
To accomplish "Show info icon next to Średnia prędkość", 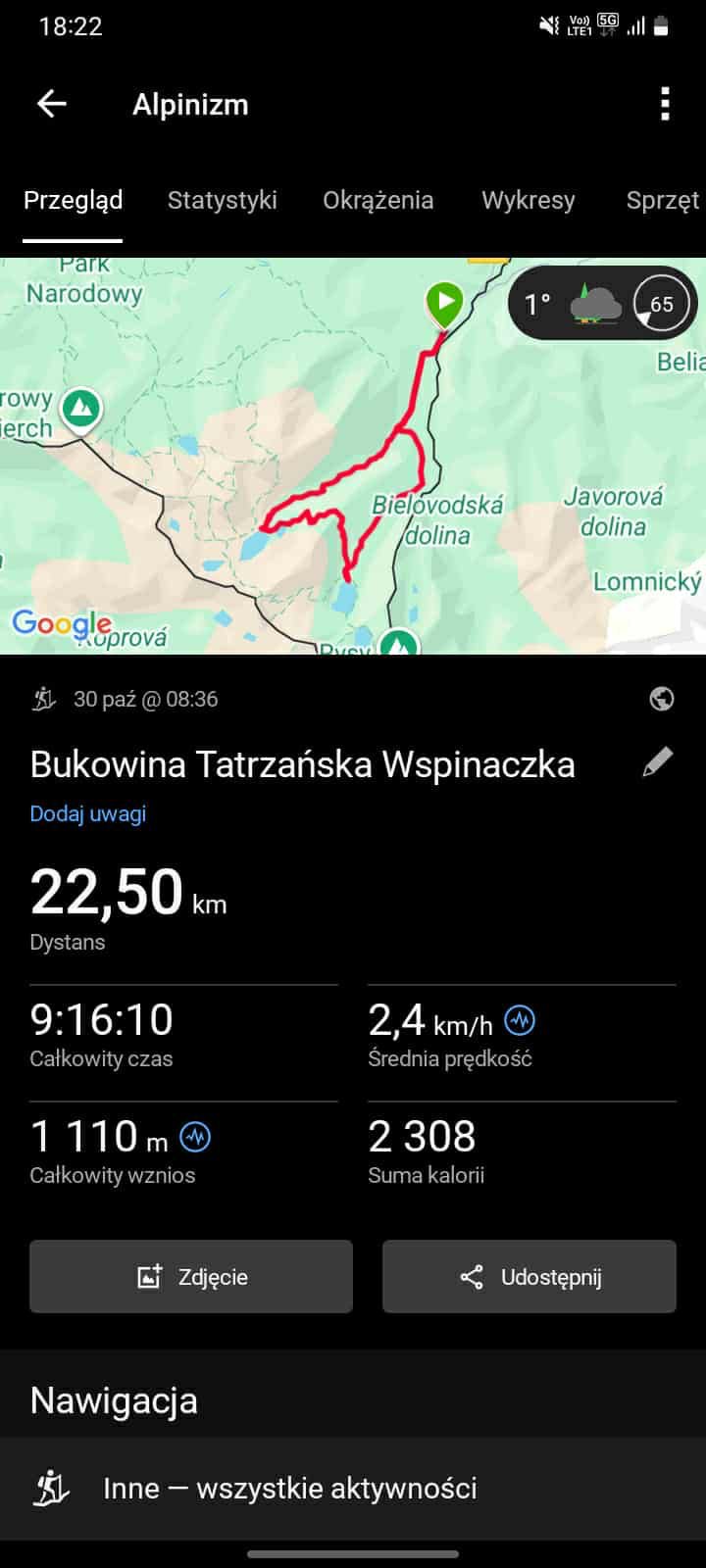I will click(520, 1021).
